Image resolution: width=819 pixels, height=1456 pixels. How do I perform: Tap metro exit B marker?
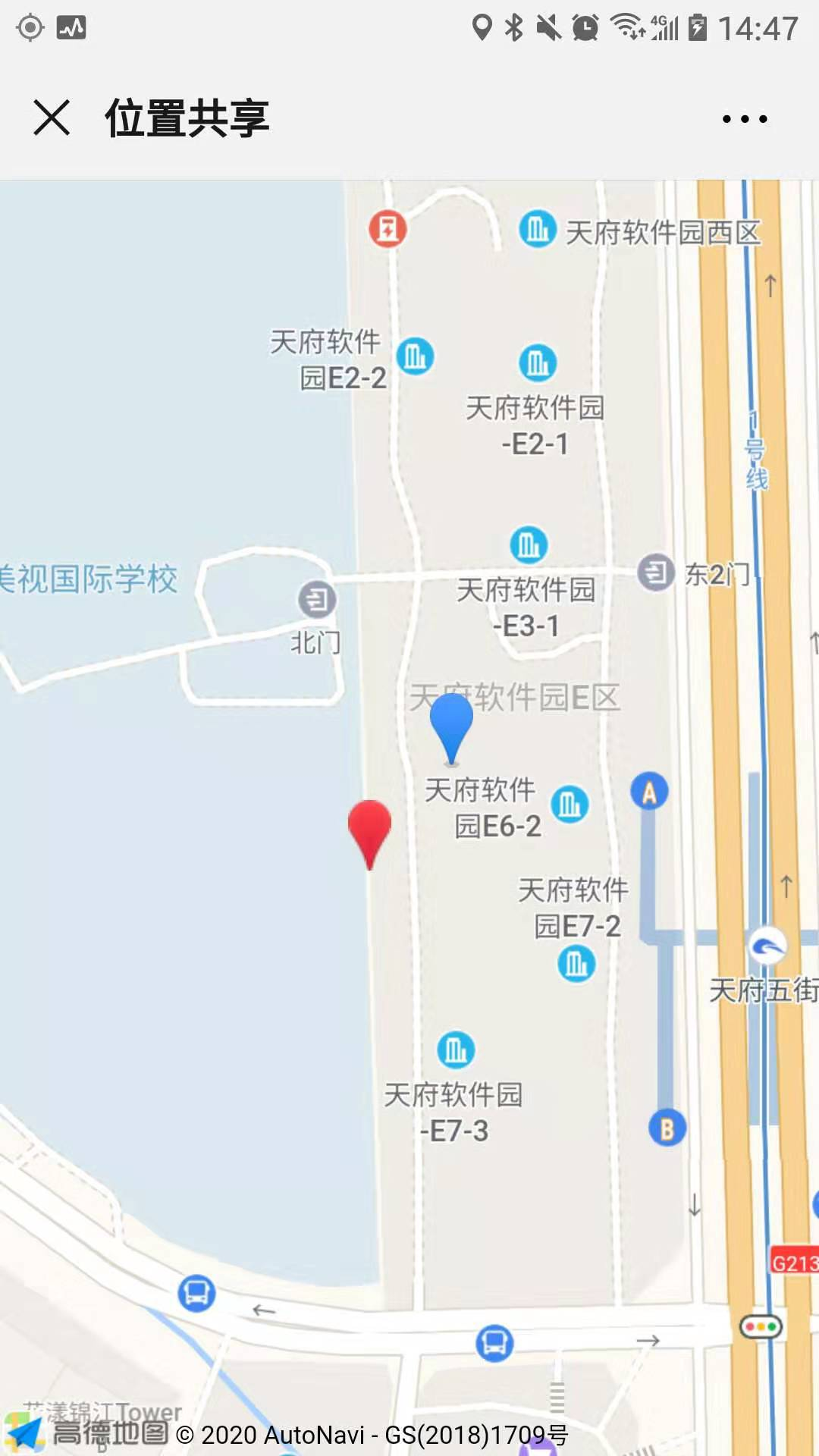click(x=667, y=1128)
